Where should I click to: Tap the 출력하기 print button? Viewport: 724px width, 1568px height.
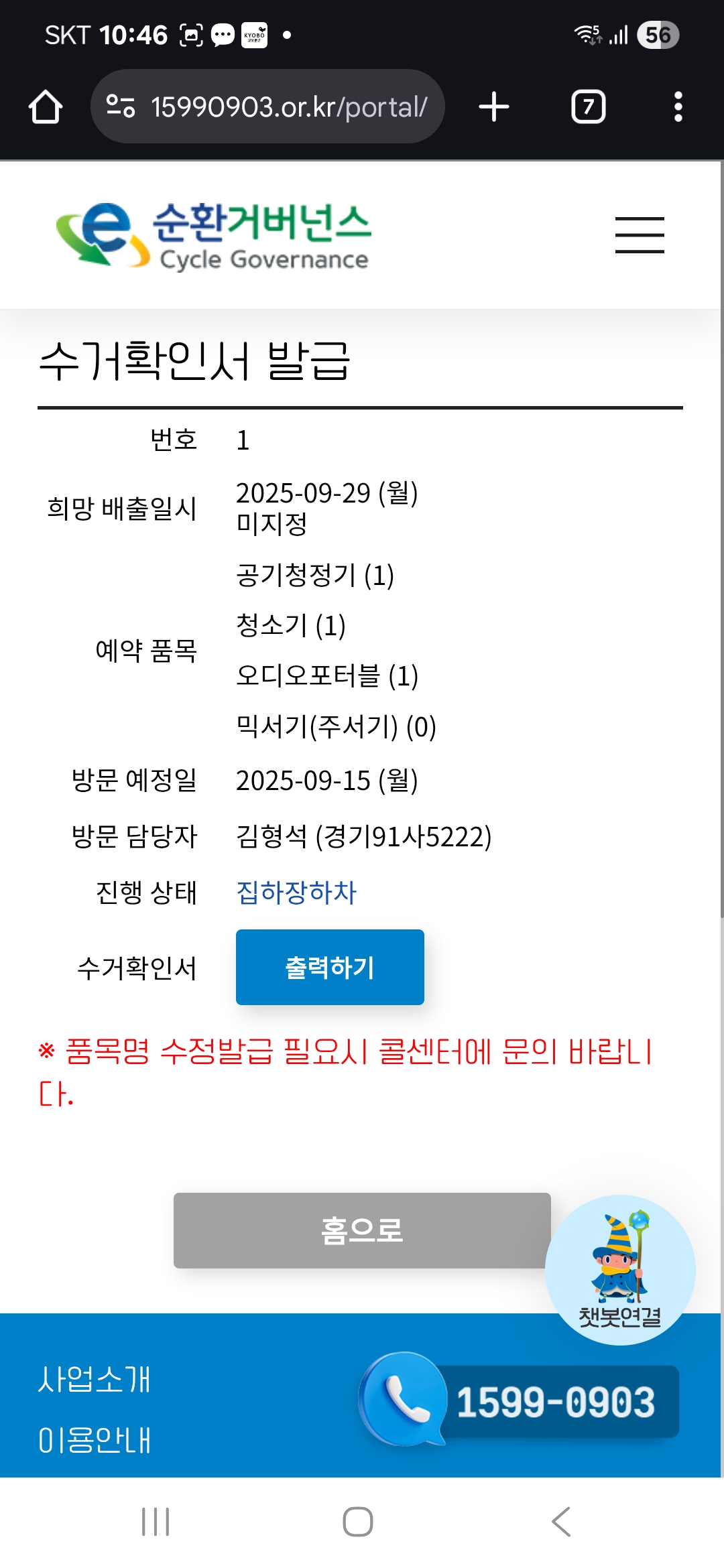[x=330, y=967]
